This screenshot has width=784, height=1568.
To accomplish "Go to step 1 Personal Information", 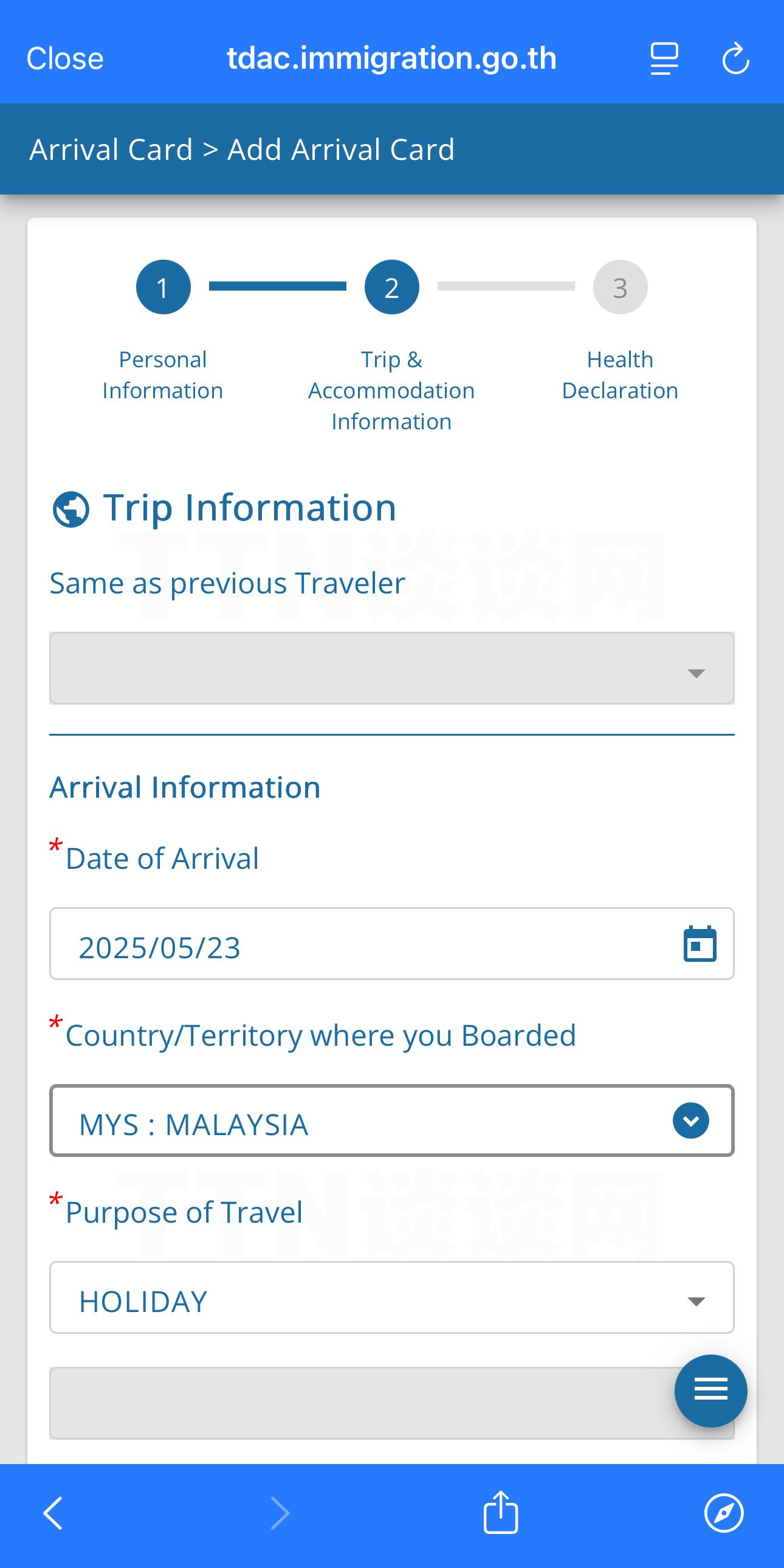I will (x=163, y=287).
